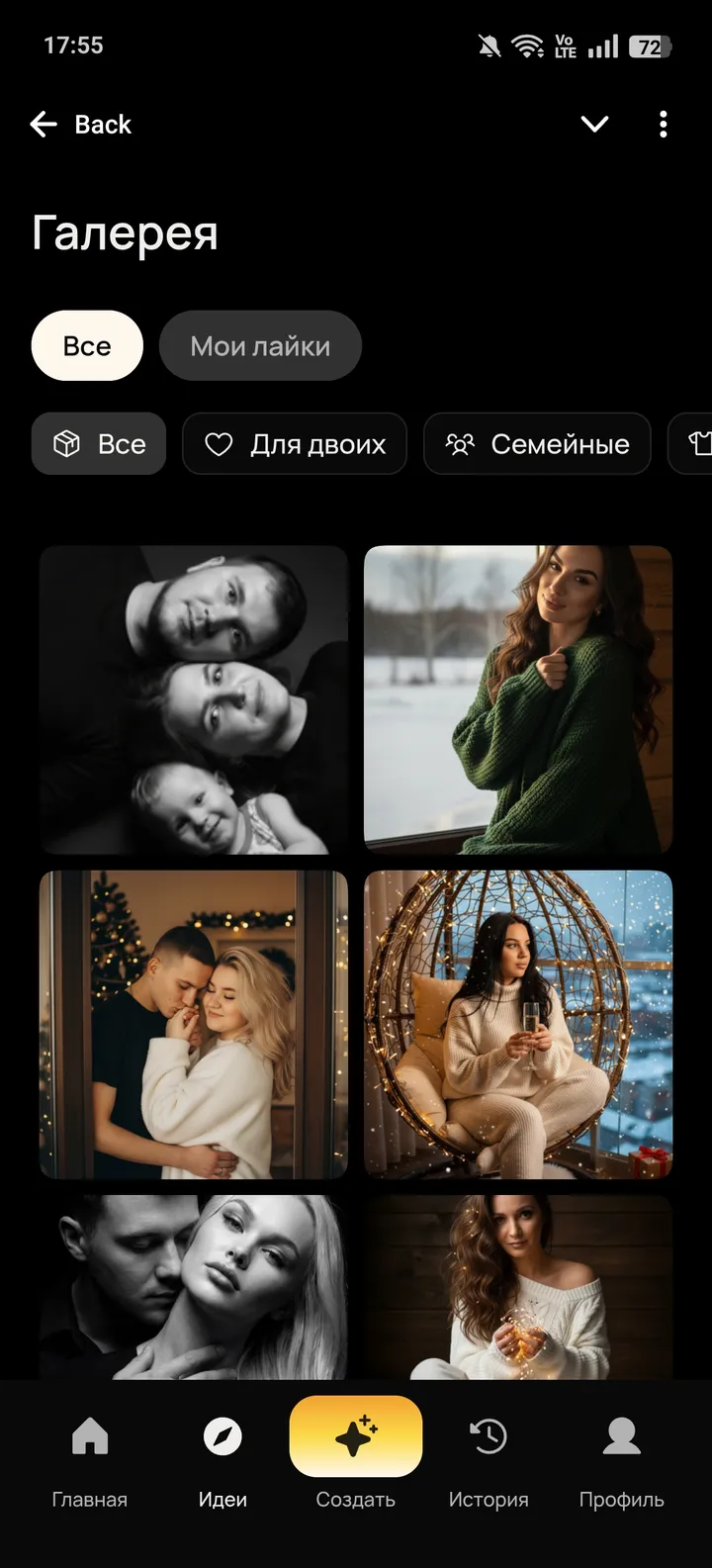Select the top Все segment

tap(87, 346)
